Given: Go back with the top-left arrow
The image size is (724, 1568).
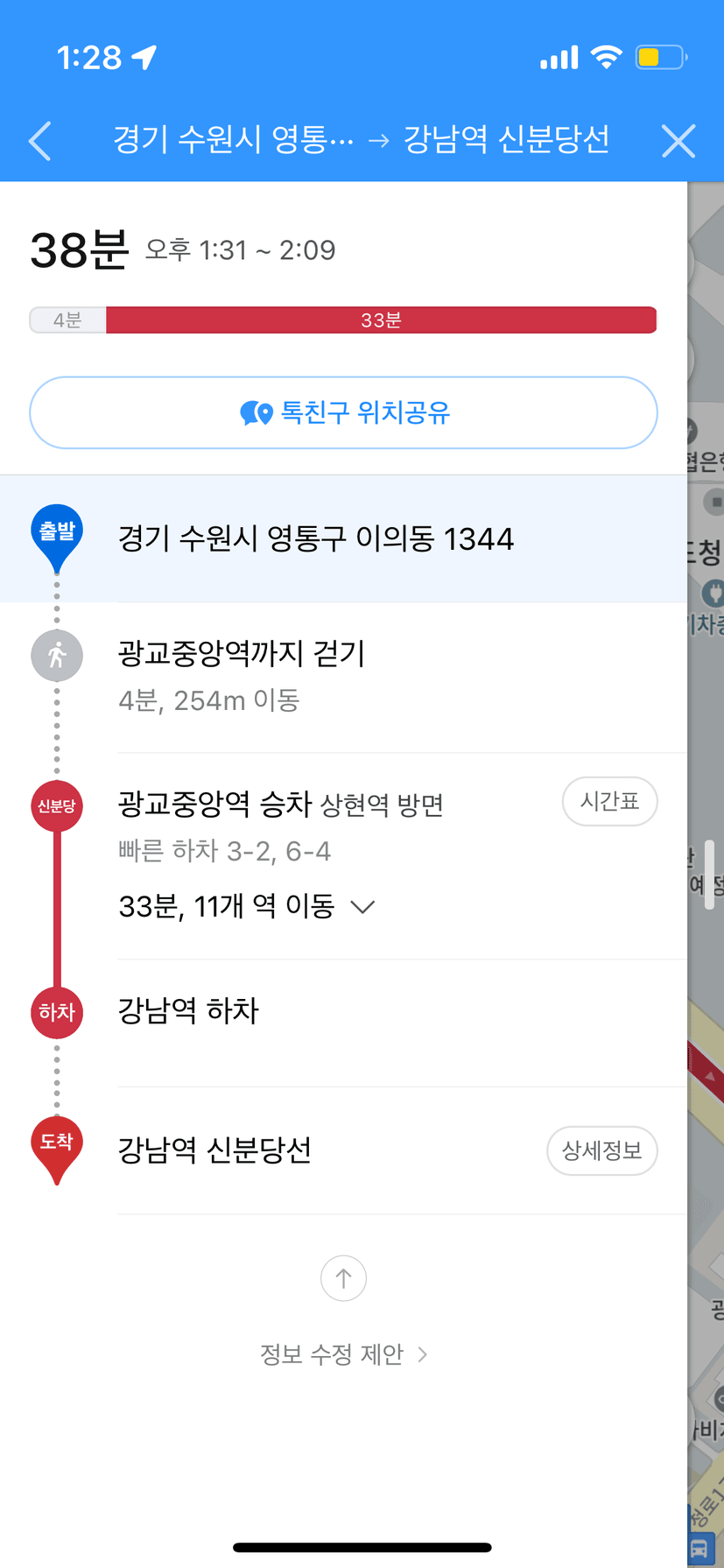Looking at the screenshot, I should 39,141.
